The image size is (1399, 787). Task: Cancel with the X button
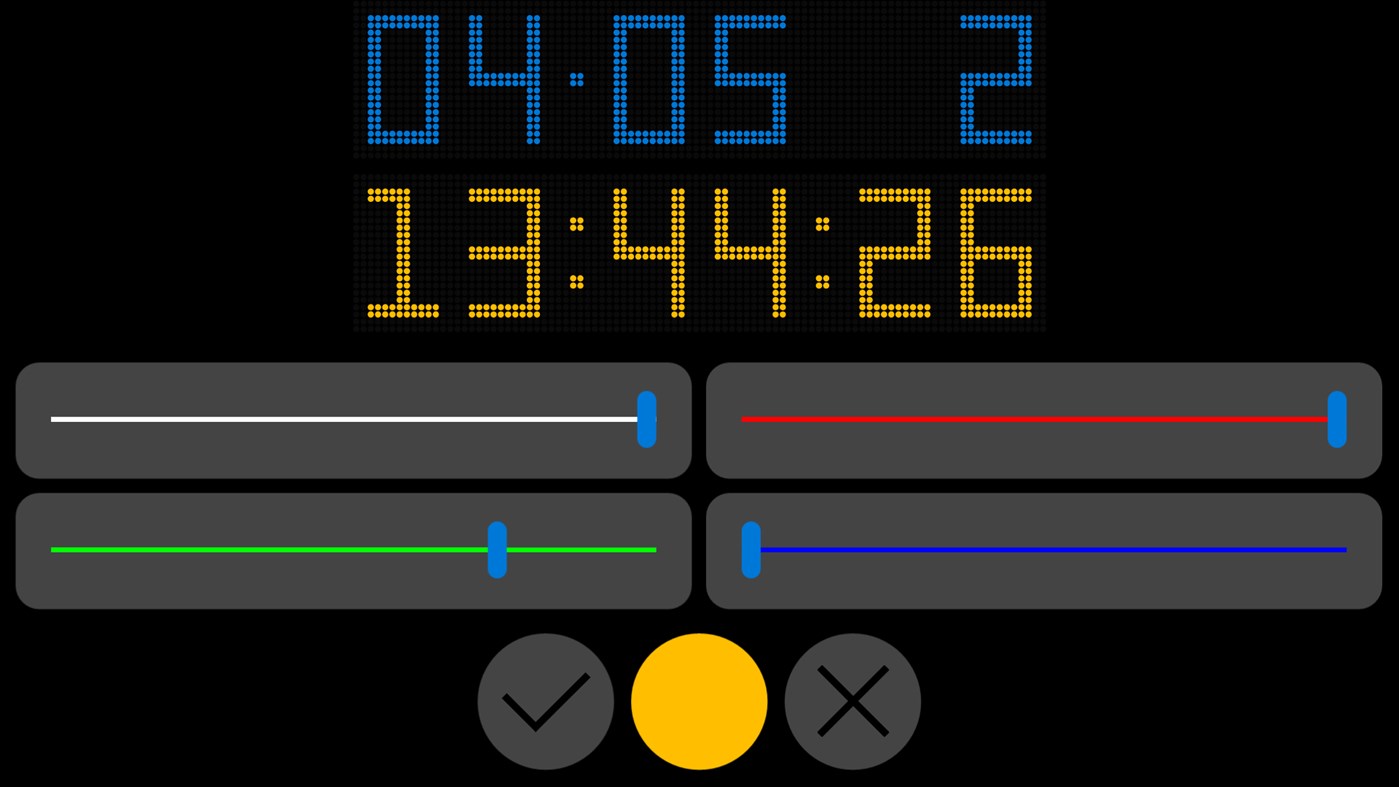pyautogui.click(x=852, y=701)
